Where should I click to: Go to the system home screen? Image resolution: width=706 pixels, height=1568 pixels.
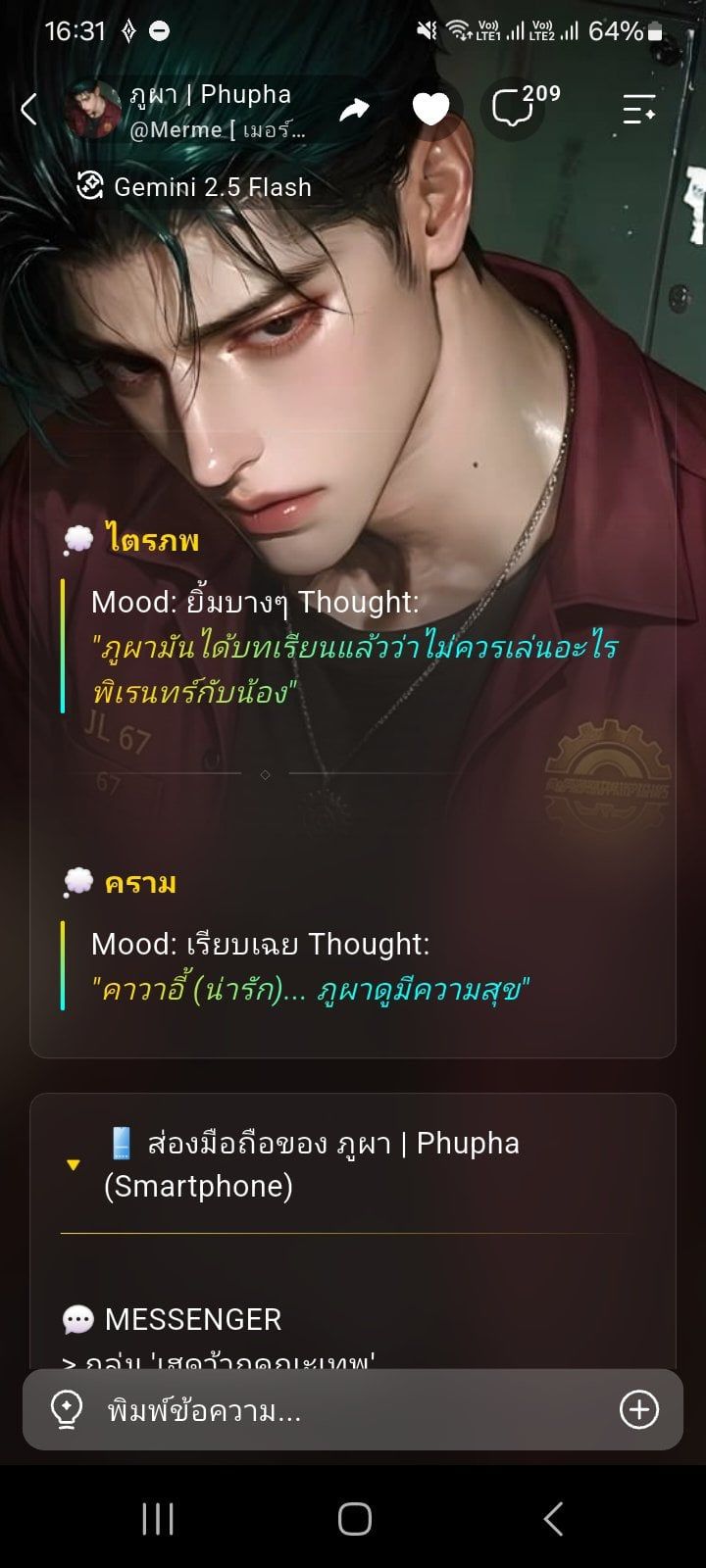pos(354,1519)
